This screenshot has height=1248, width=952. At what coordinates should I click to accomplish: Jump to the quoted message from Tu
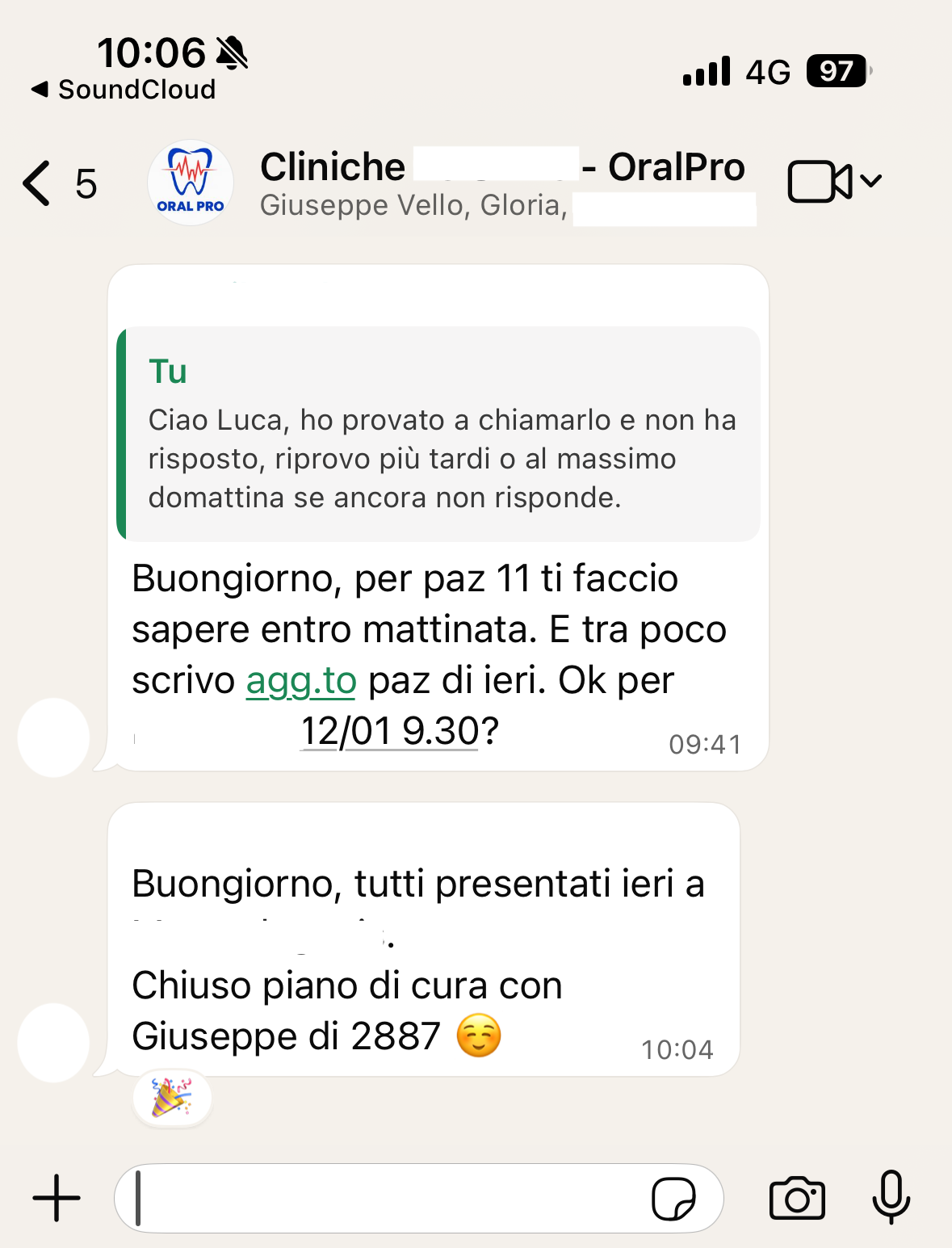click(440, 434)
